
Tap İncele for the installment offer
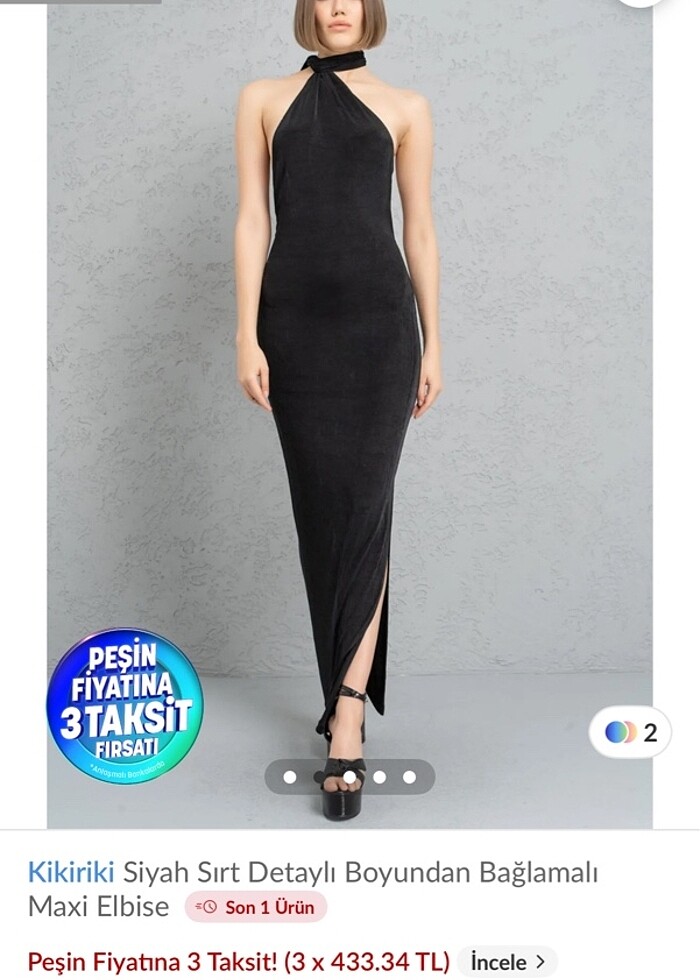507,962
